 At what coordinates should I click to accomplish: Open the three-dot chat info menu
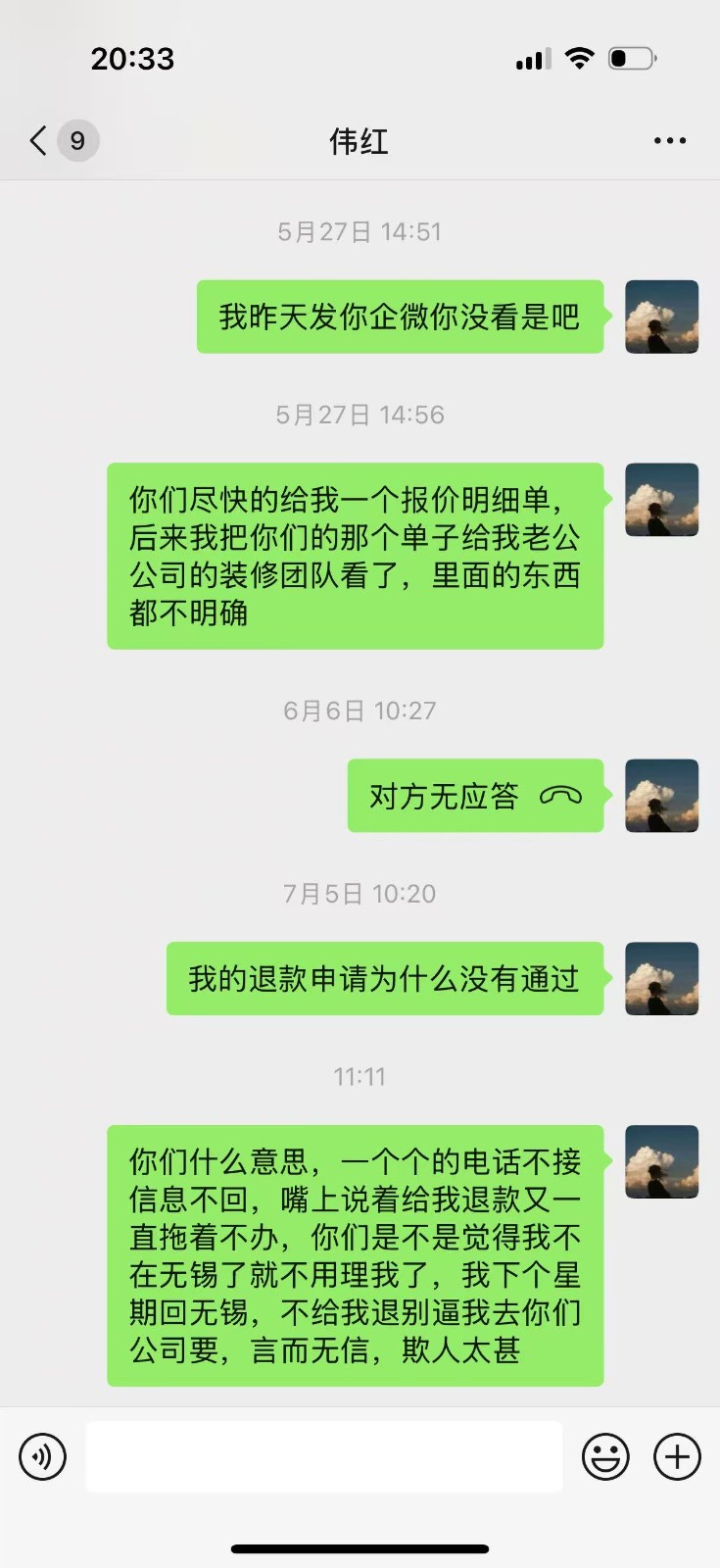tap(669, 141)
